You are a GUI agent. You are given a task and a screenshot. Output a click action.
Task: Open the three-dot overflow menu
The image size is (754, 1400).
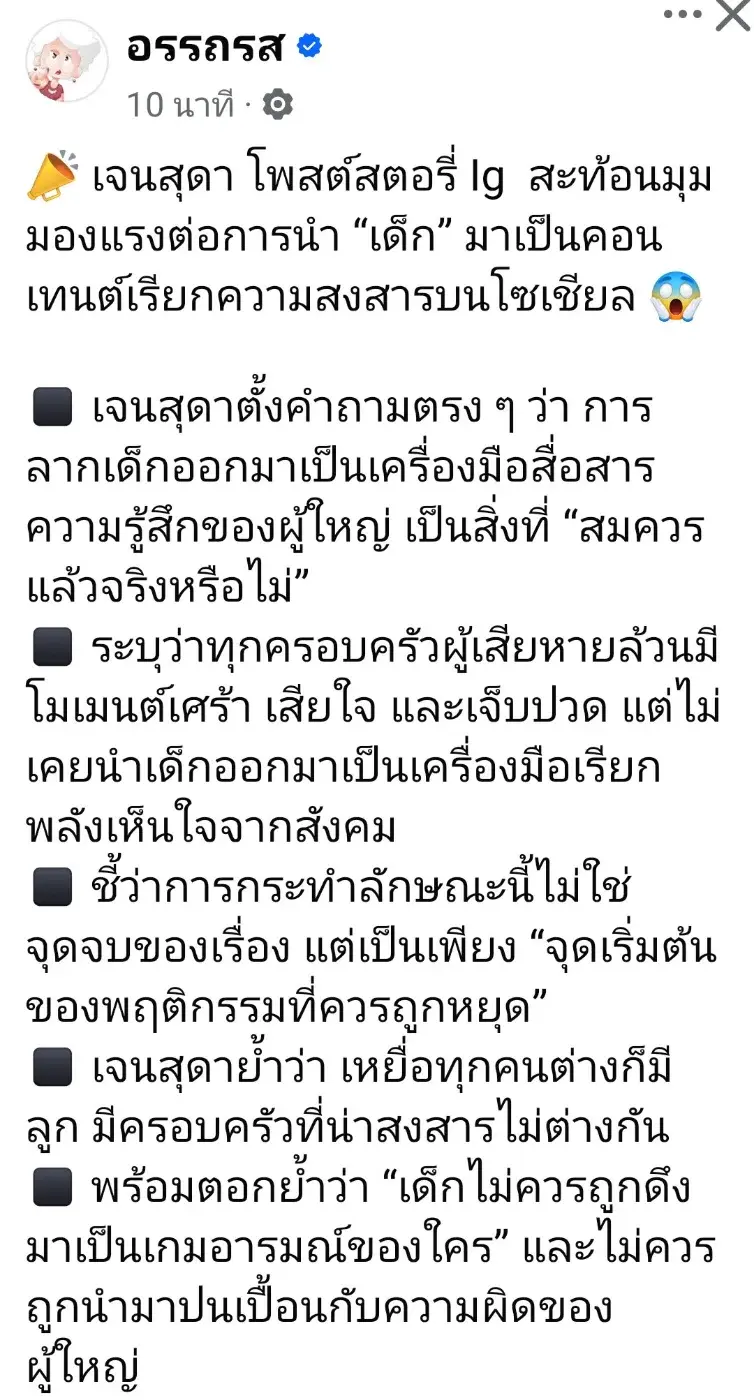tap(681, 13)
